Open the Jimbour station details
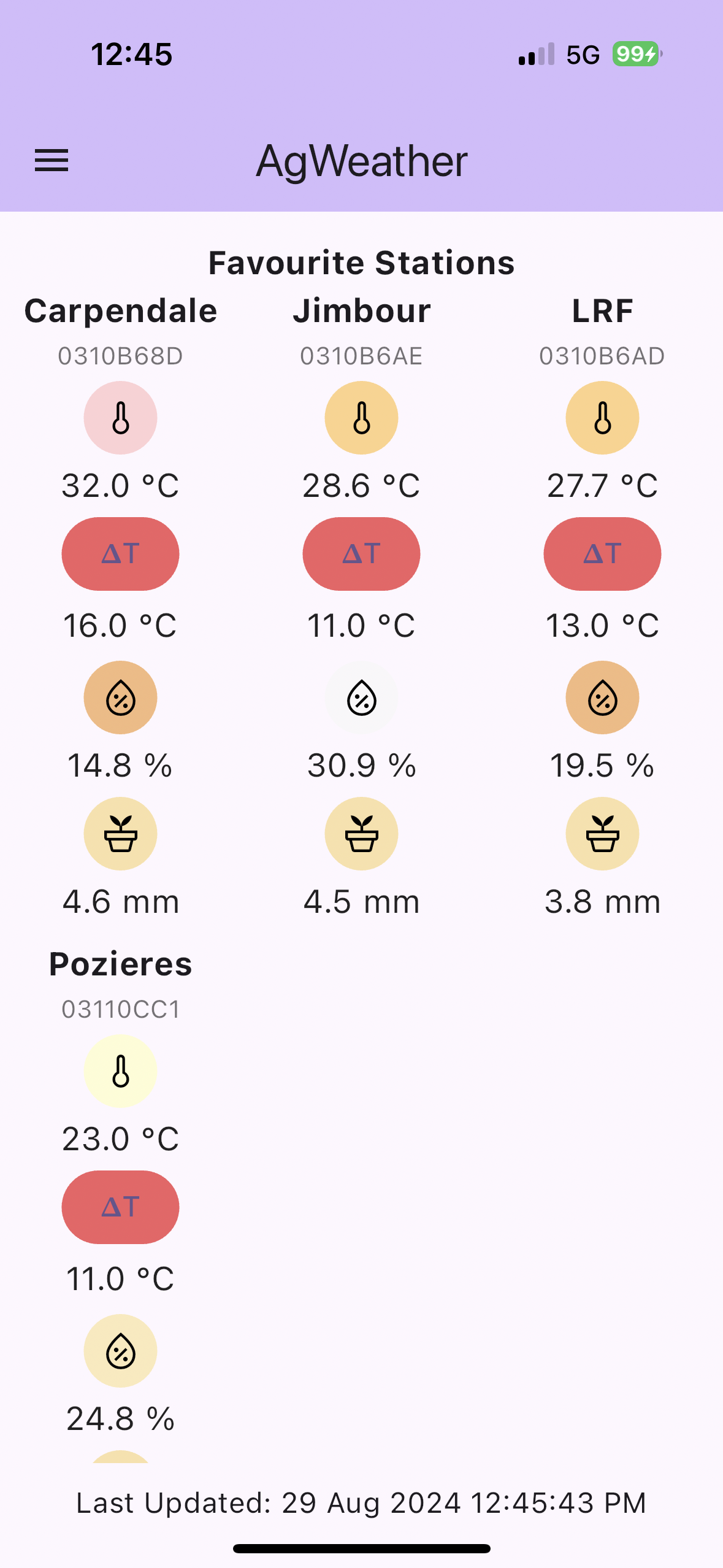Viewport: 723px width, 1568px height. pyautogui.click(x=362, y=311)
